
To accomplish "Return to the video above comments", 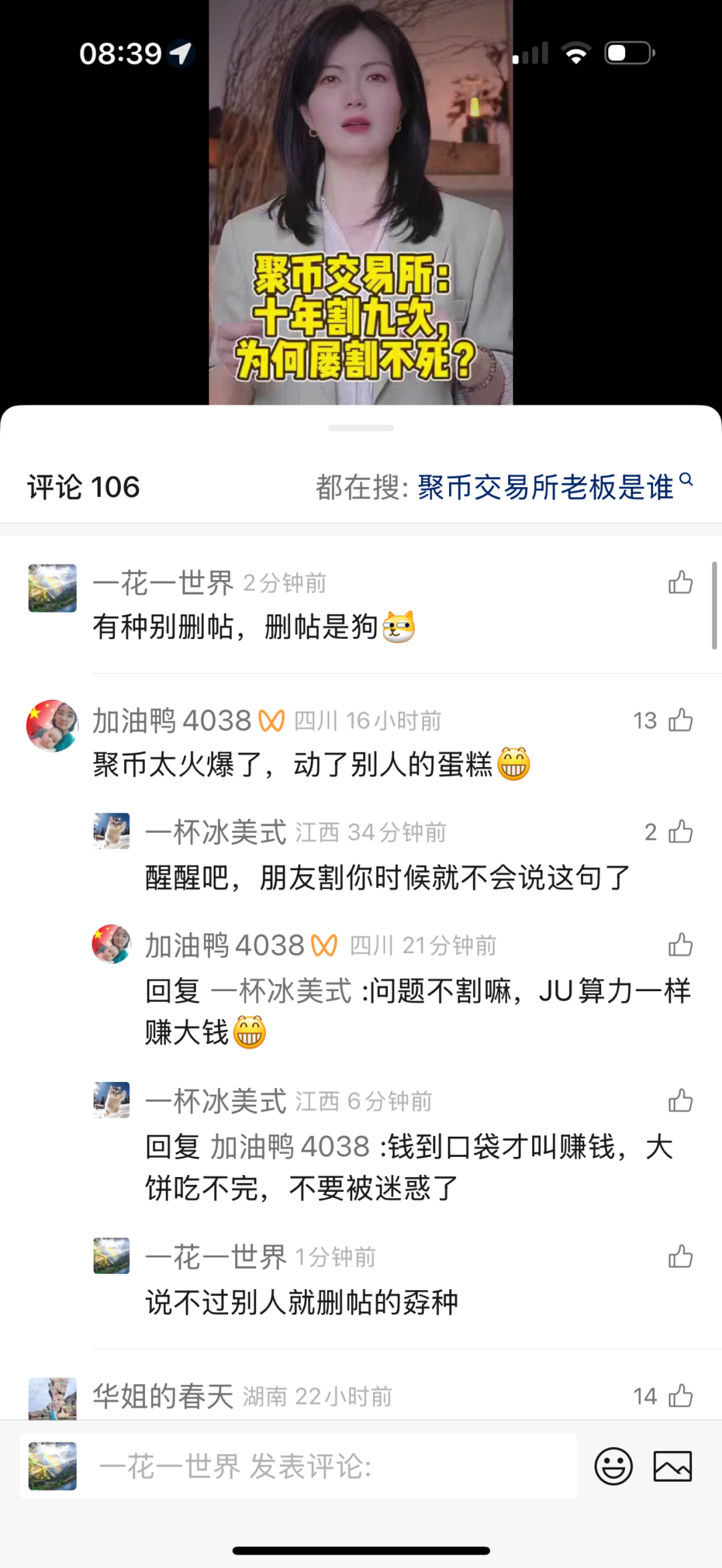I will [x=361, y=201].
